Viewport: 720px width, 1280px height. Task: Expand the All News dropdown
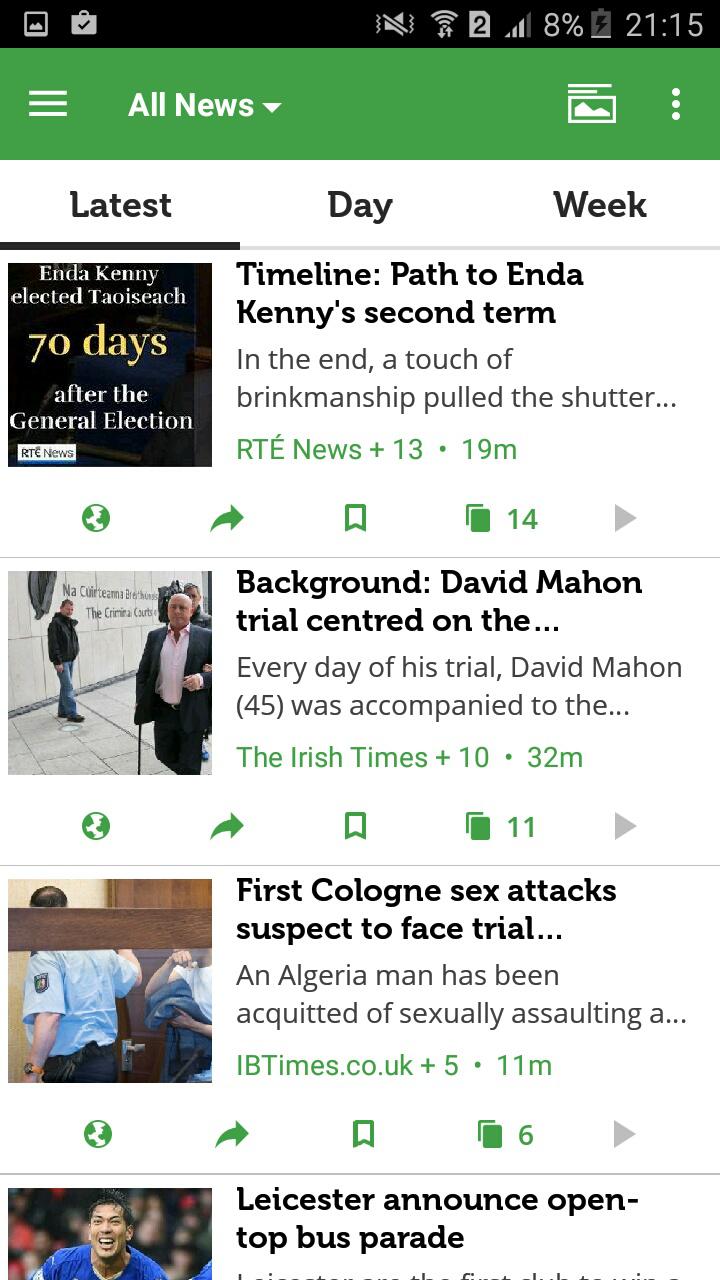[x=204, y=105]
